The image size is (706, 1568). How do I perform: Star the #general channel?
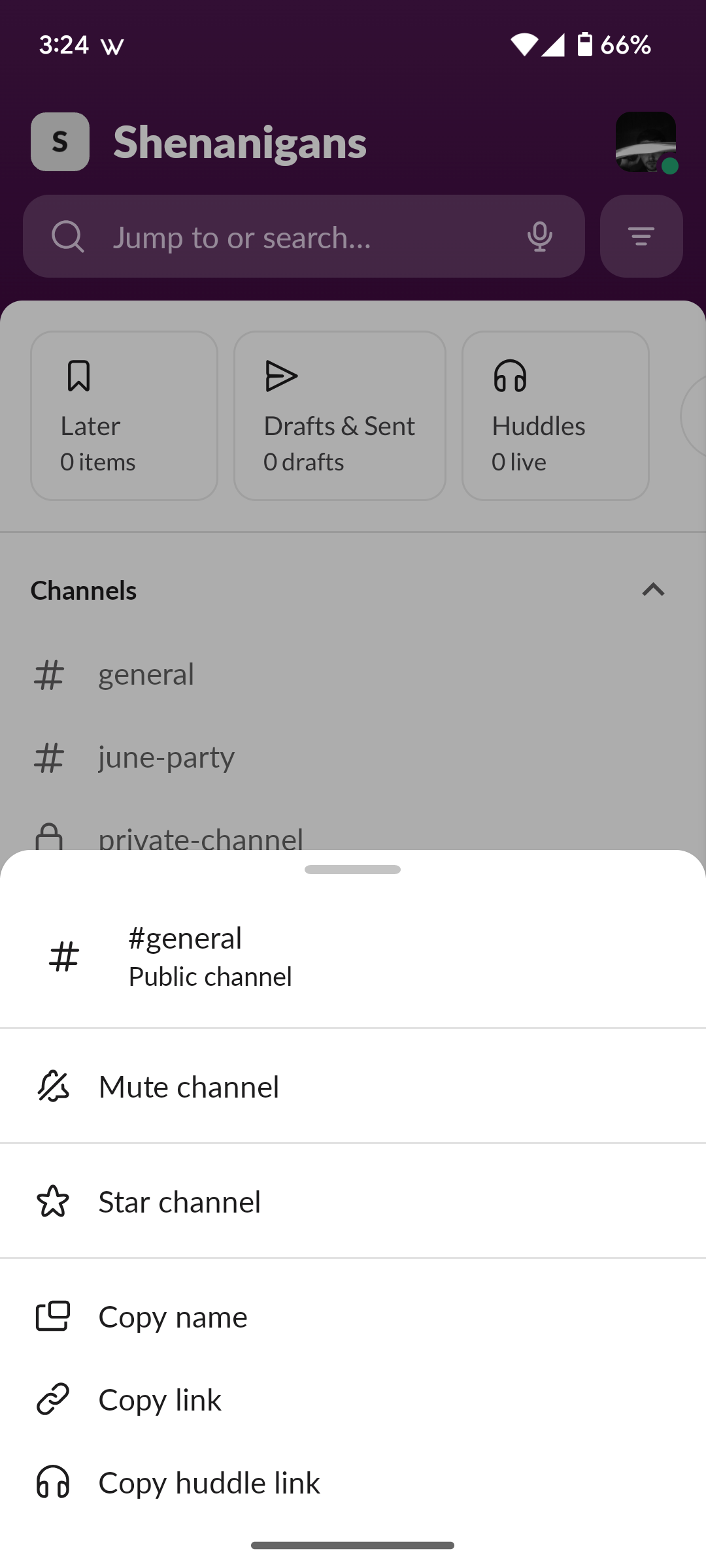pyautogui.click(x=180, y=1202)
